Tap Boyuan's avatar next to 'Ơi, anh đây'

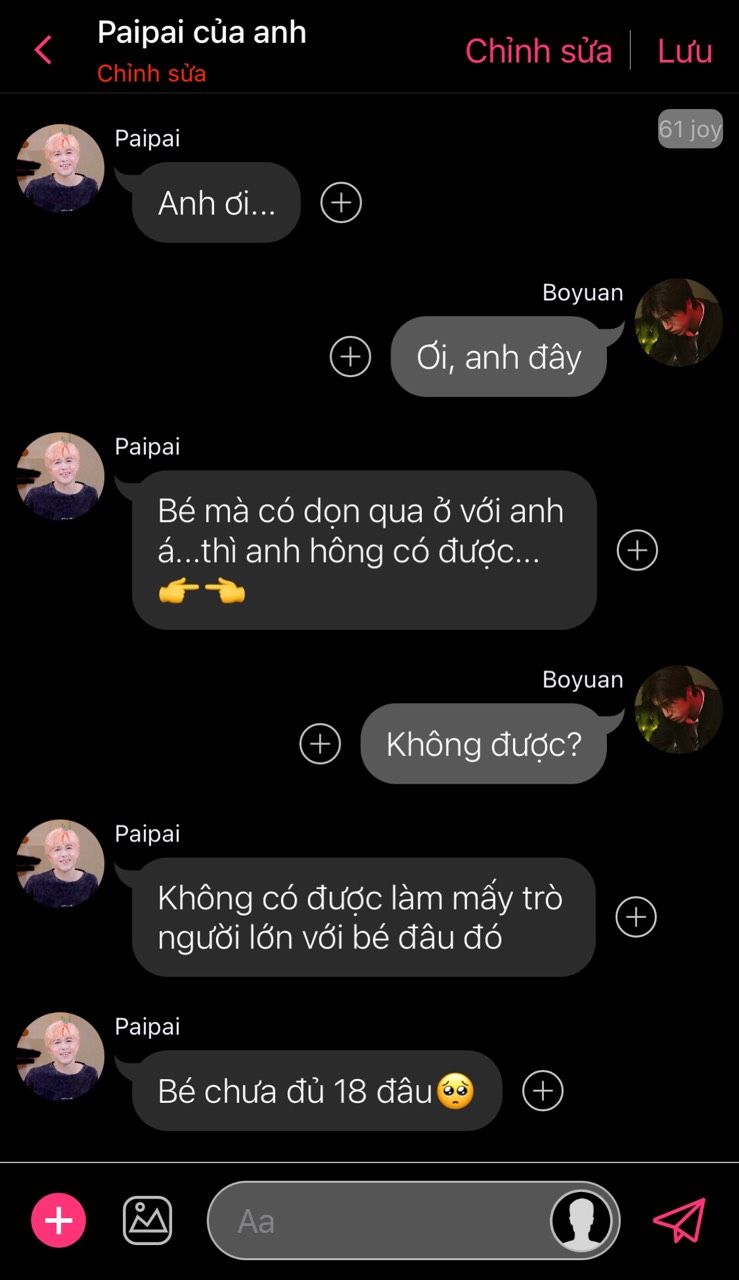pos(679,322)
